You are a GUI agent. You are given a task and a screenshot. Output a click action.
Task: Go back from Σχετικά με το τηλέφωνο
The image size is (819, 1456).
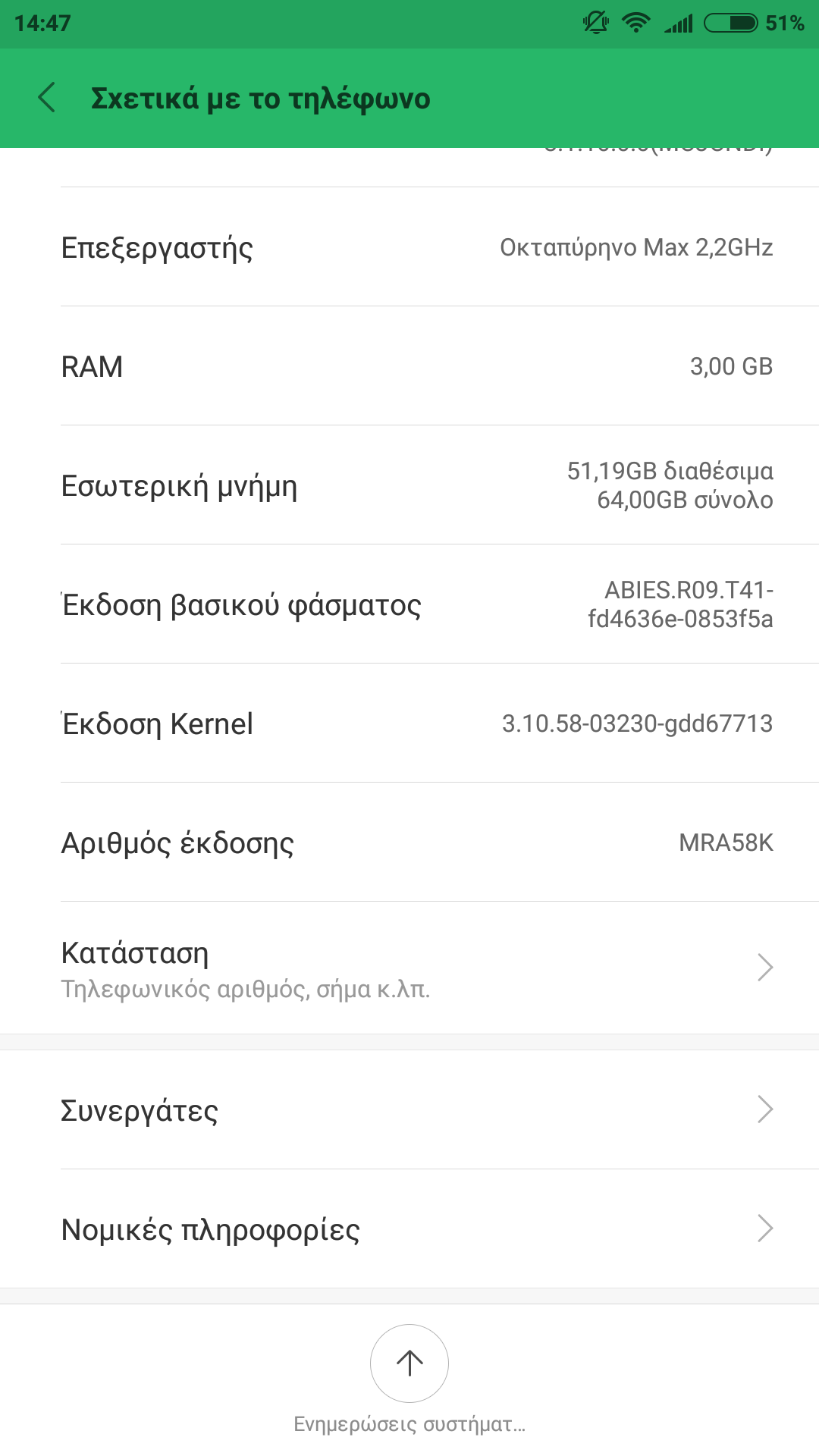point(47,98)
